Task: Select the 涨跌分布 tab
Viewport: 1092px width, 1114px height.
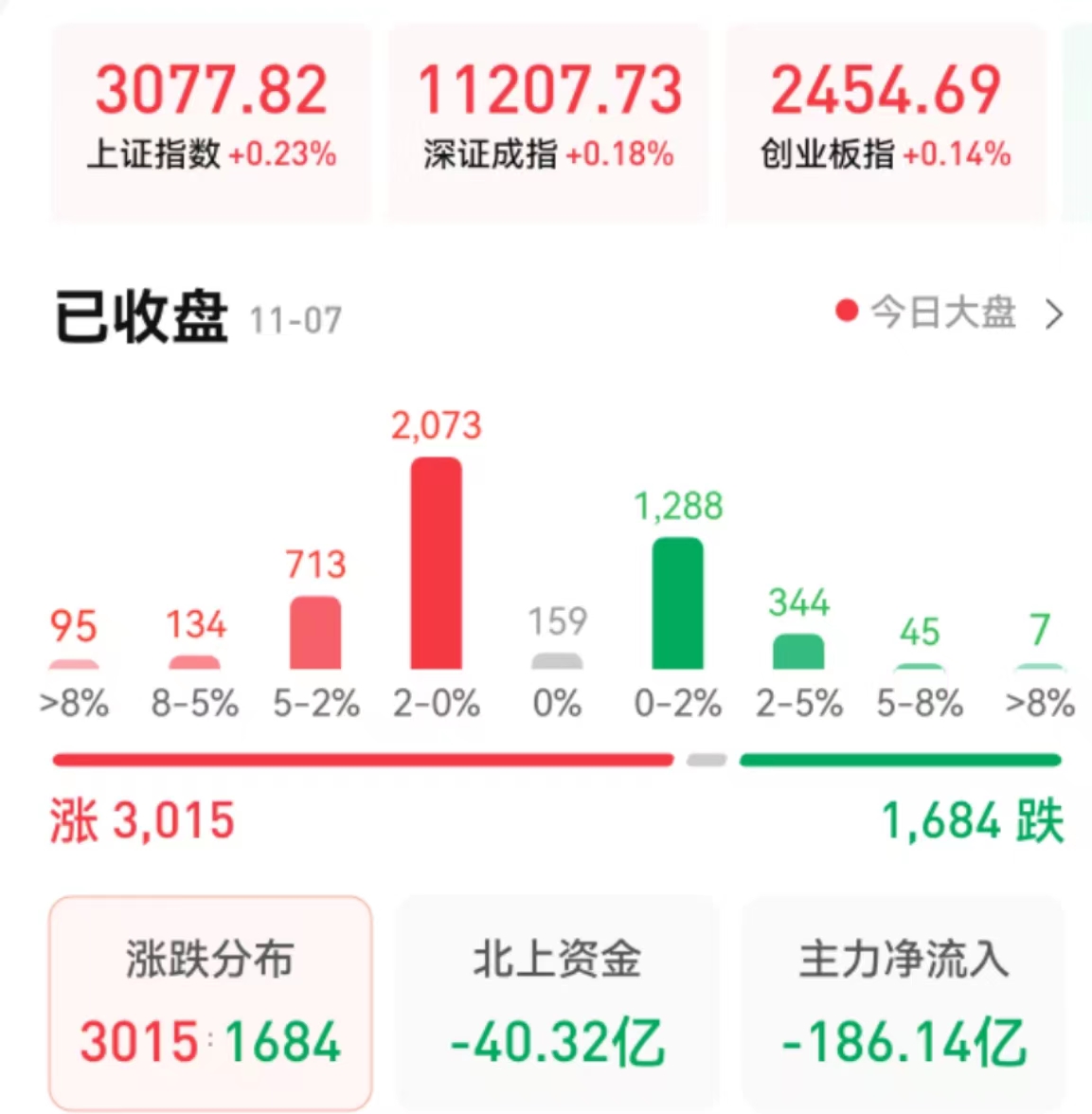Action: (x=210, y=1002)
